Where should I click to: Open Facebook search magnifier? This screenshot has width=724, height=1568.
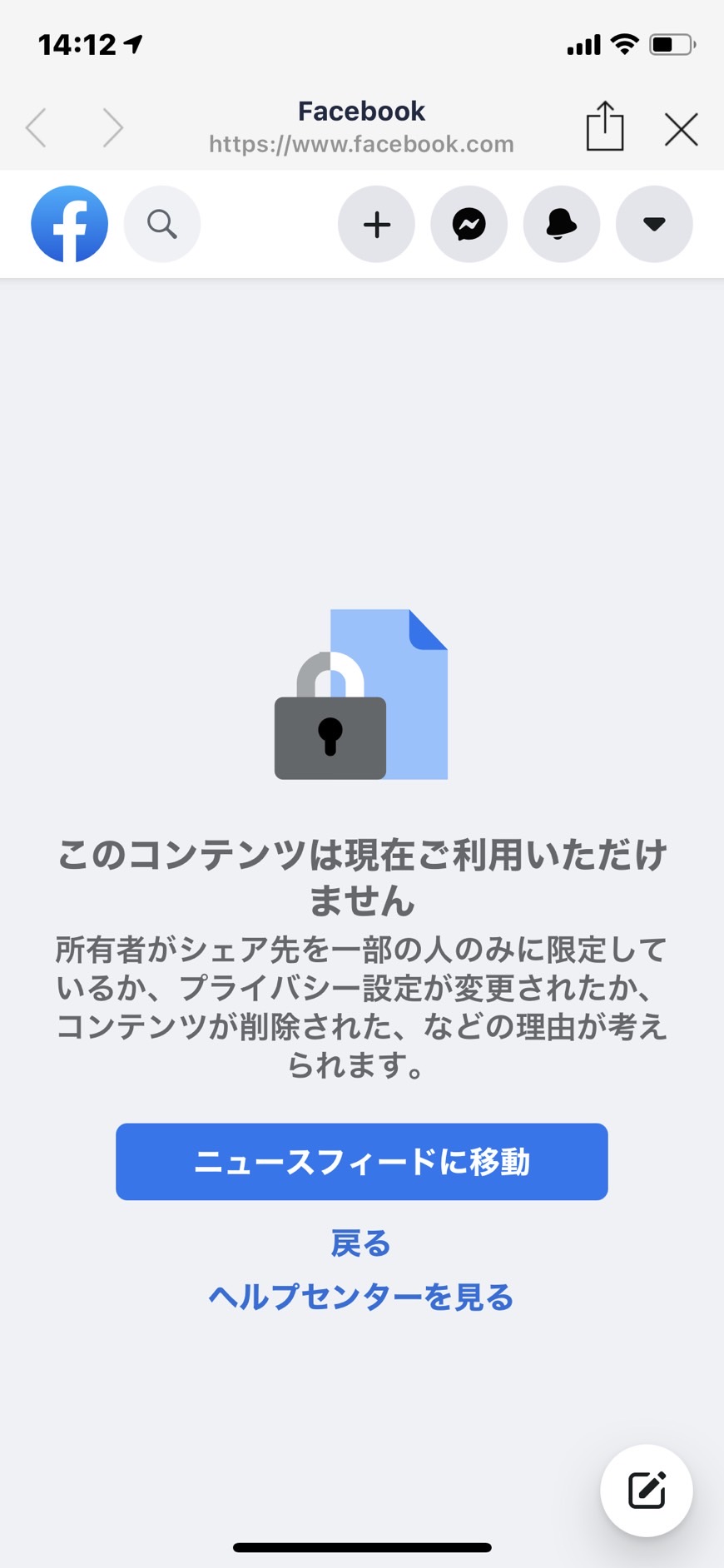tap(162, 224)
